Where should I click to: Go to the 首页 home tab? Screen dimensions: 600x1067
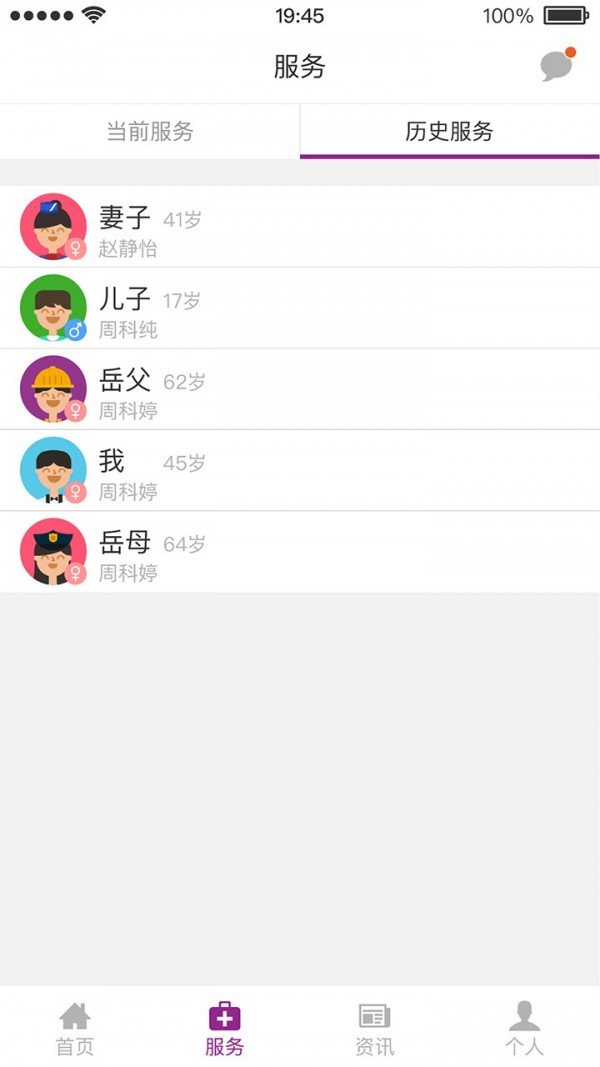point(75,1028)
